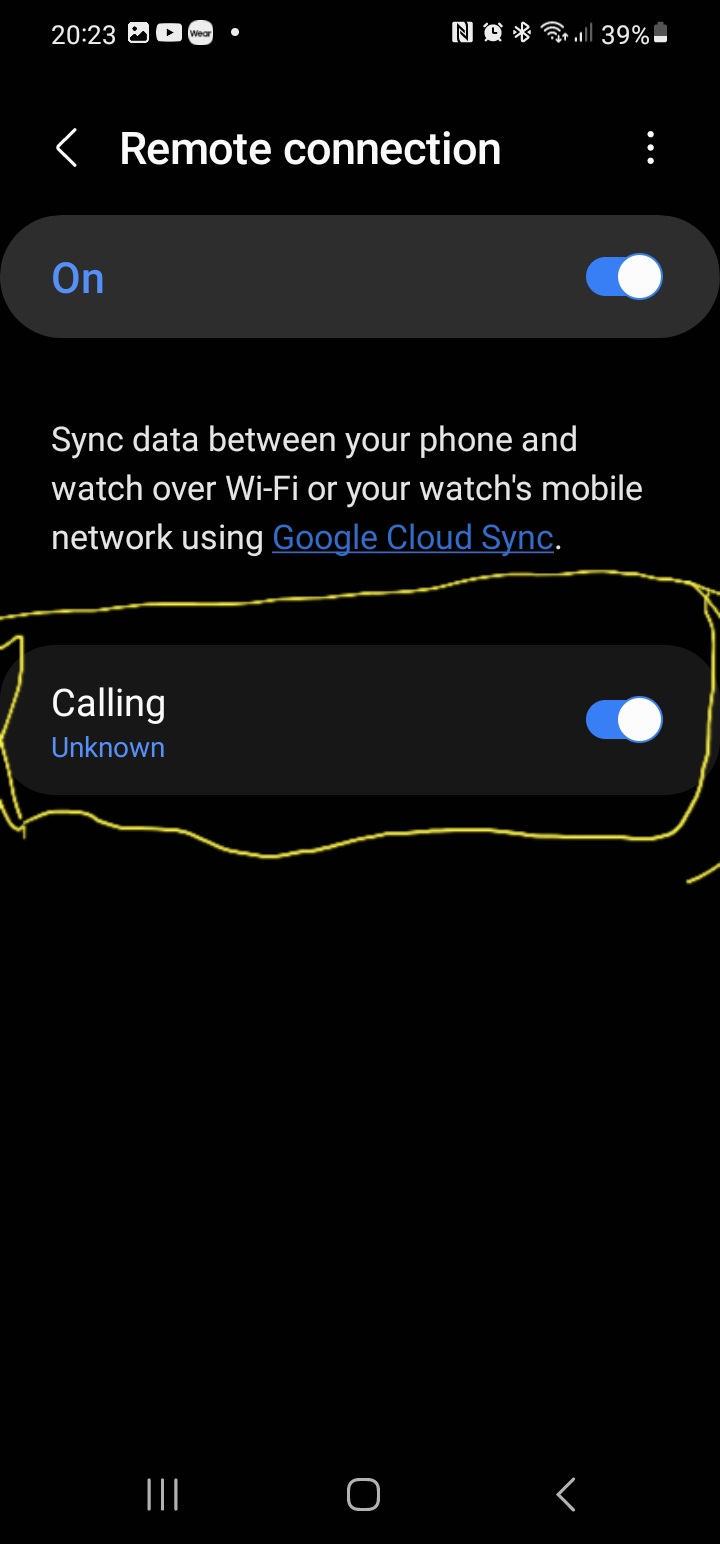Go back from Remote connection screen
Screen dimensions: 720x1544
67,149
